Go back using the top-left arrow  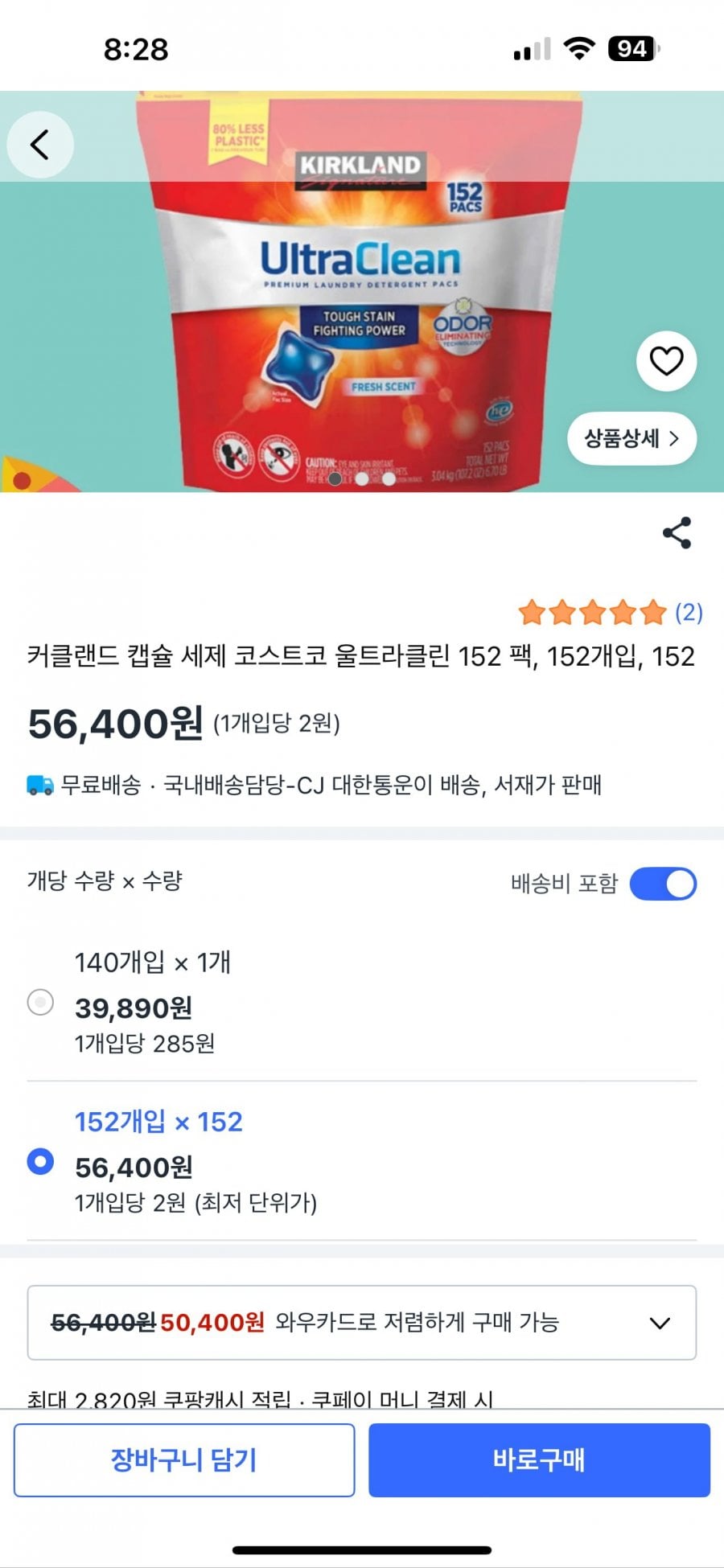coord(40,145)
